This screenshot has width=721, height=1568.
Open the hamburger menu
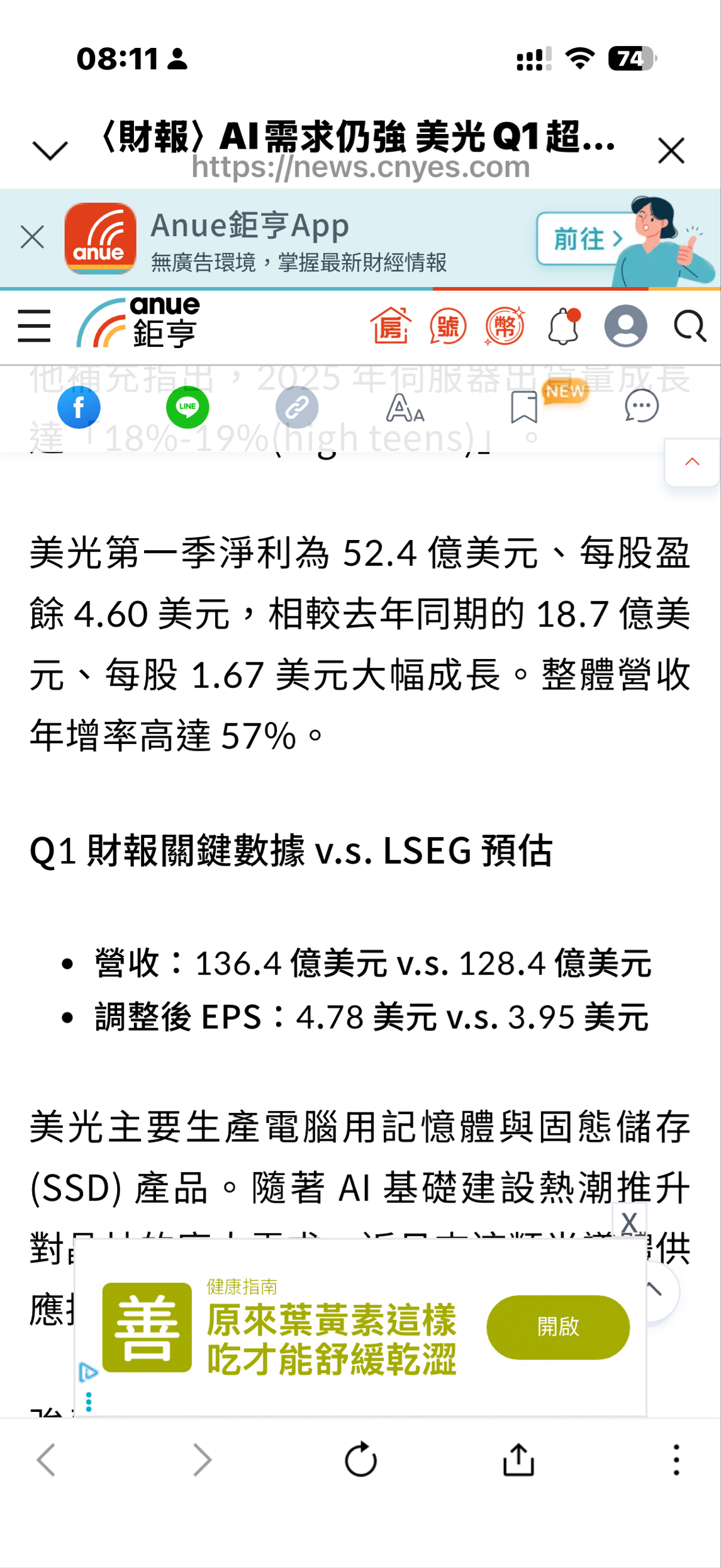click(x=35, y=325)
